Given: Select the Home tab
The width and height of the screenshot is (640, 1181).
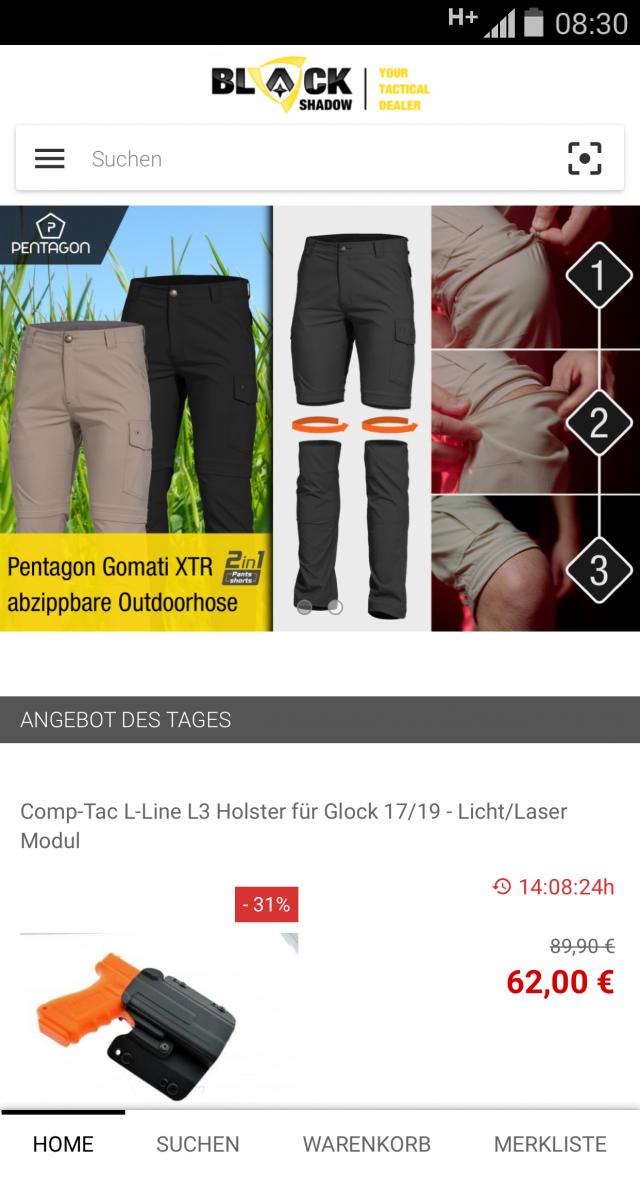Looking at the screenshot, I should tap(63, 1144).
